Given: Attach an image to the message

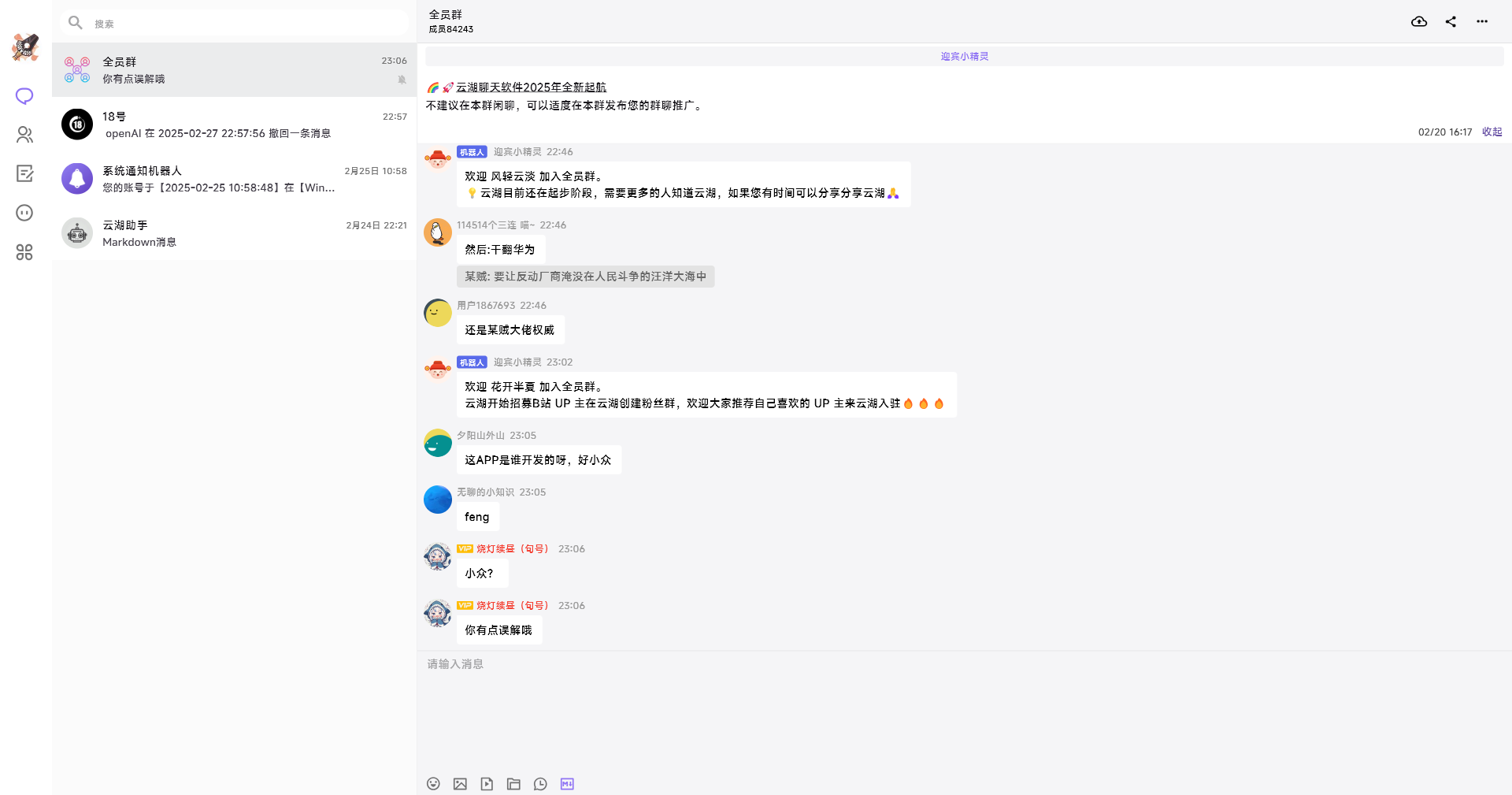Looking at the screenshot, I should point(460,784).
